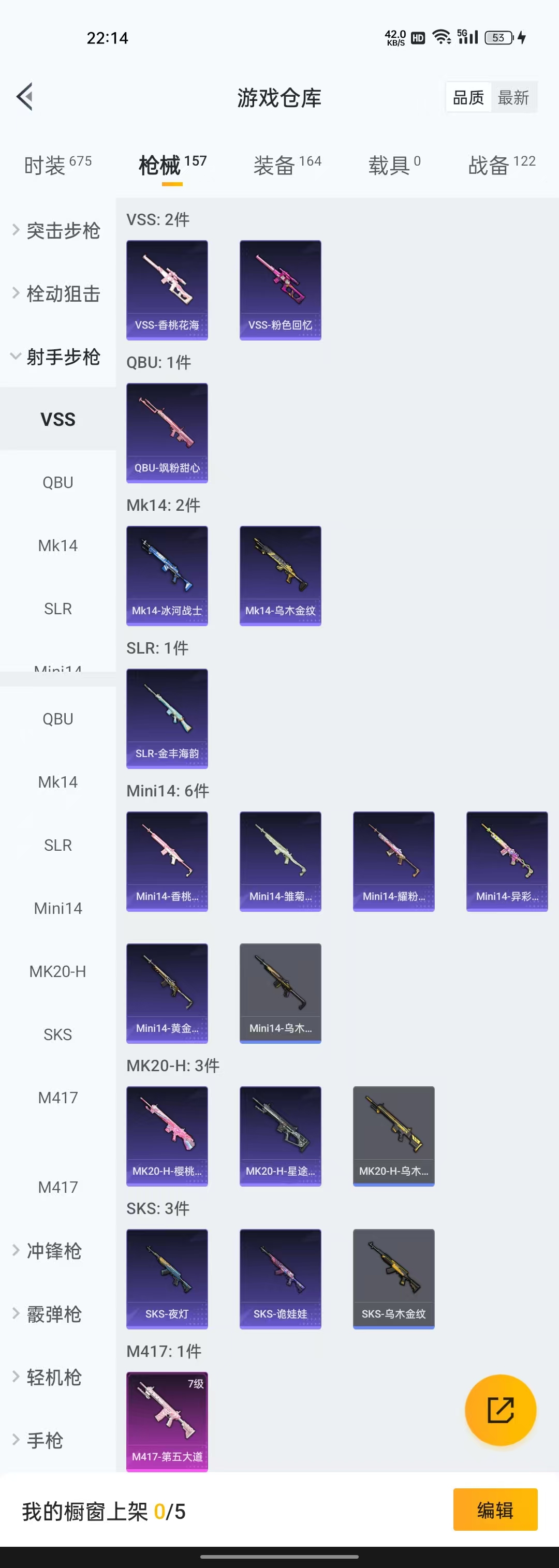Open the VSS-香桃花海 skin

point(167,290)
